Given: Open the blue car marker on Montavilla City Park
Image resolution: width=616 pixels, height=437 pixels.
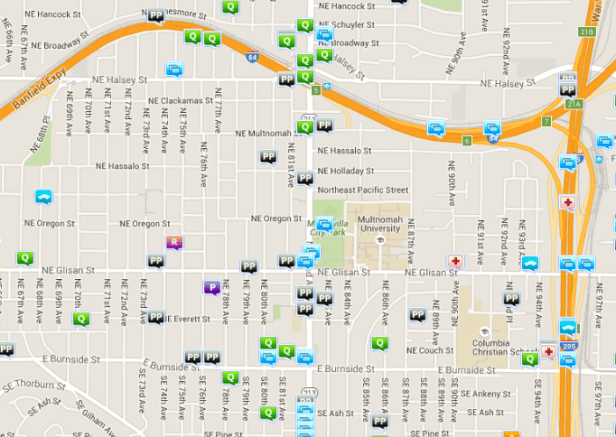Looking at the screenshot, I should [x=325, y=226].
